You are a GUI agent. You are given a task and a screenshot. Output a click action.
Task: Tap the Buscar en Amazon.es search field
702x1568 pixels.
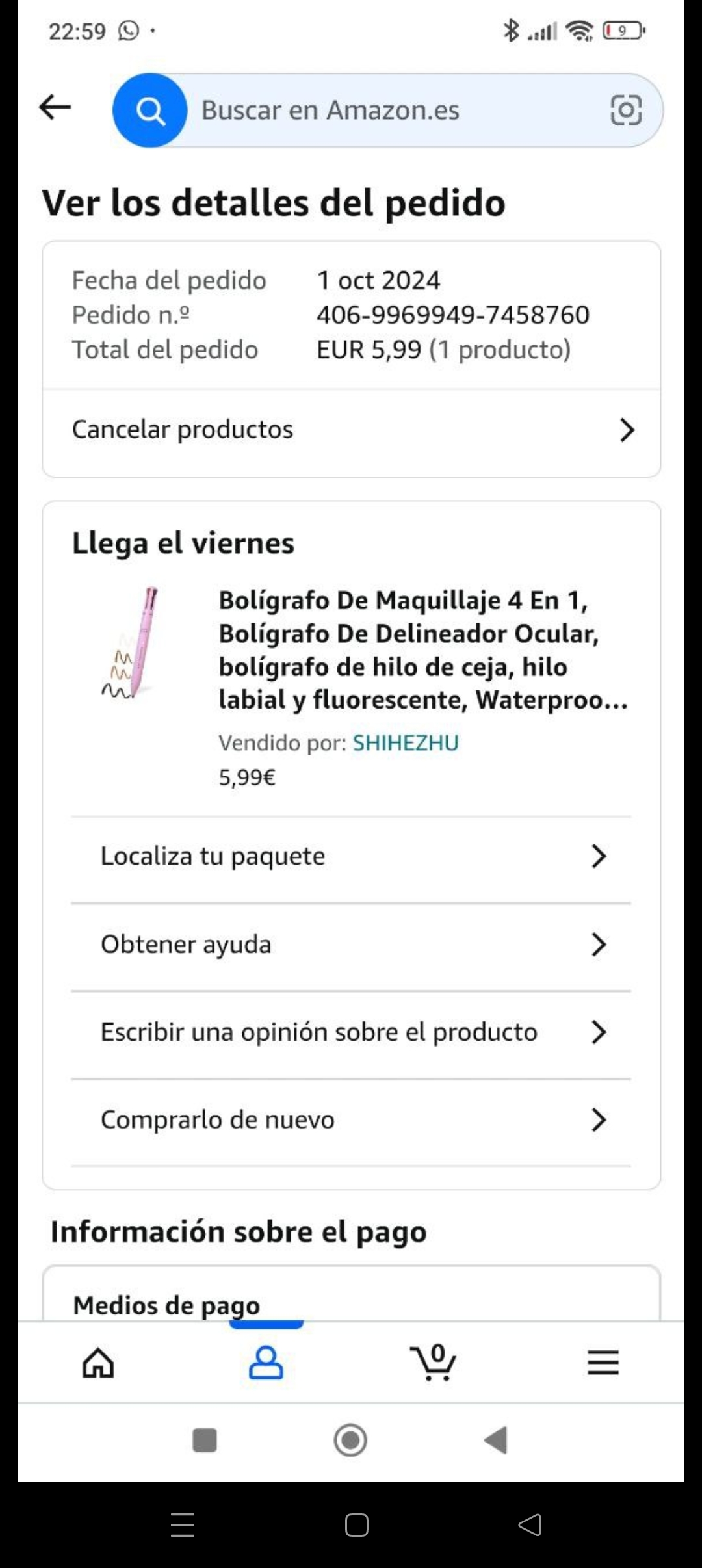click(x=390, y=111)
